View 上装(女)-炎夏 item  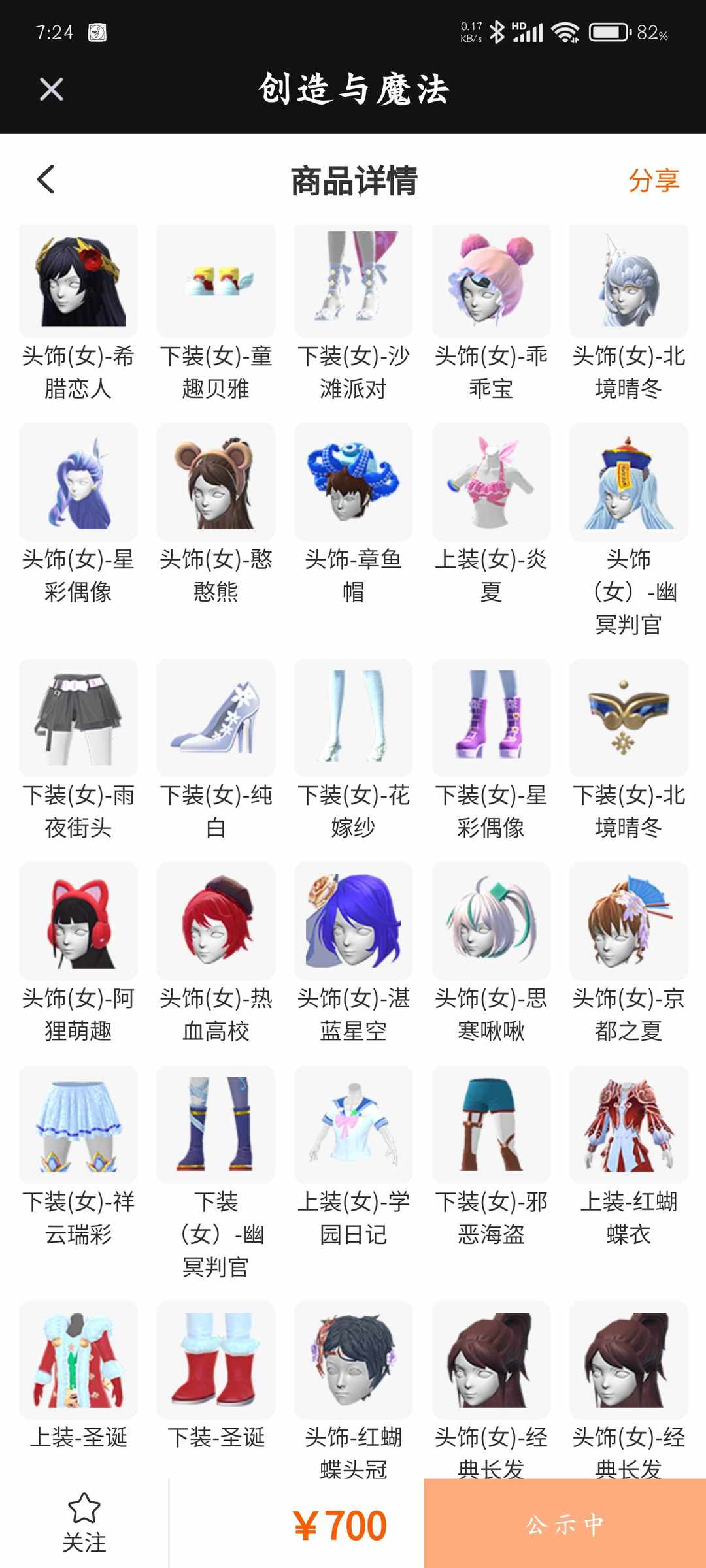491,482
